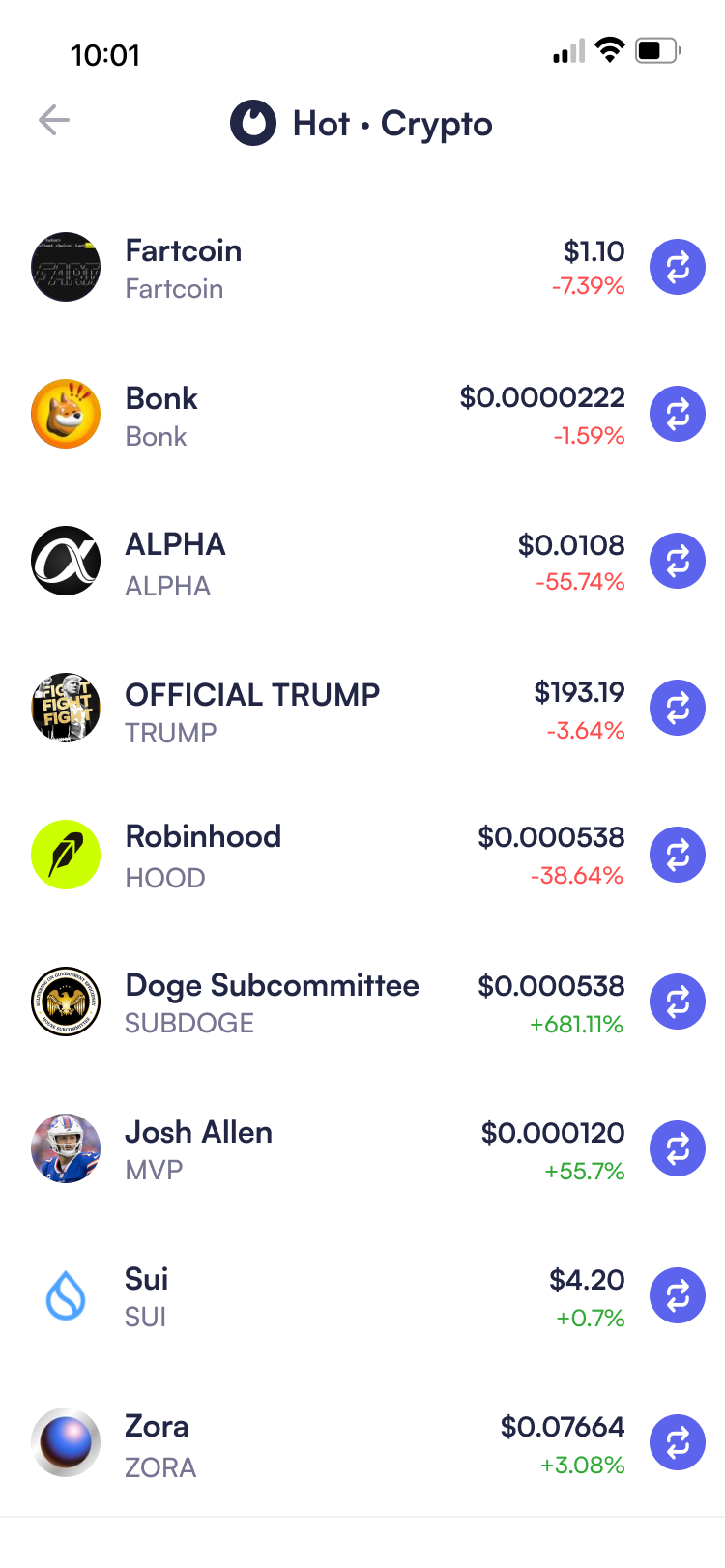The image size is (725, 1568).
Task: Swap Doge Subcommittee with its swap icon
Action: click(678, 1002)
